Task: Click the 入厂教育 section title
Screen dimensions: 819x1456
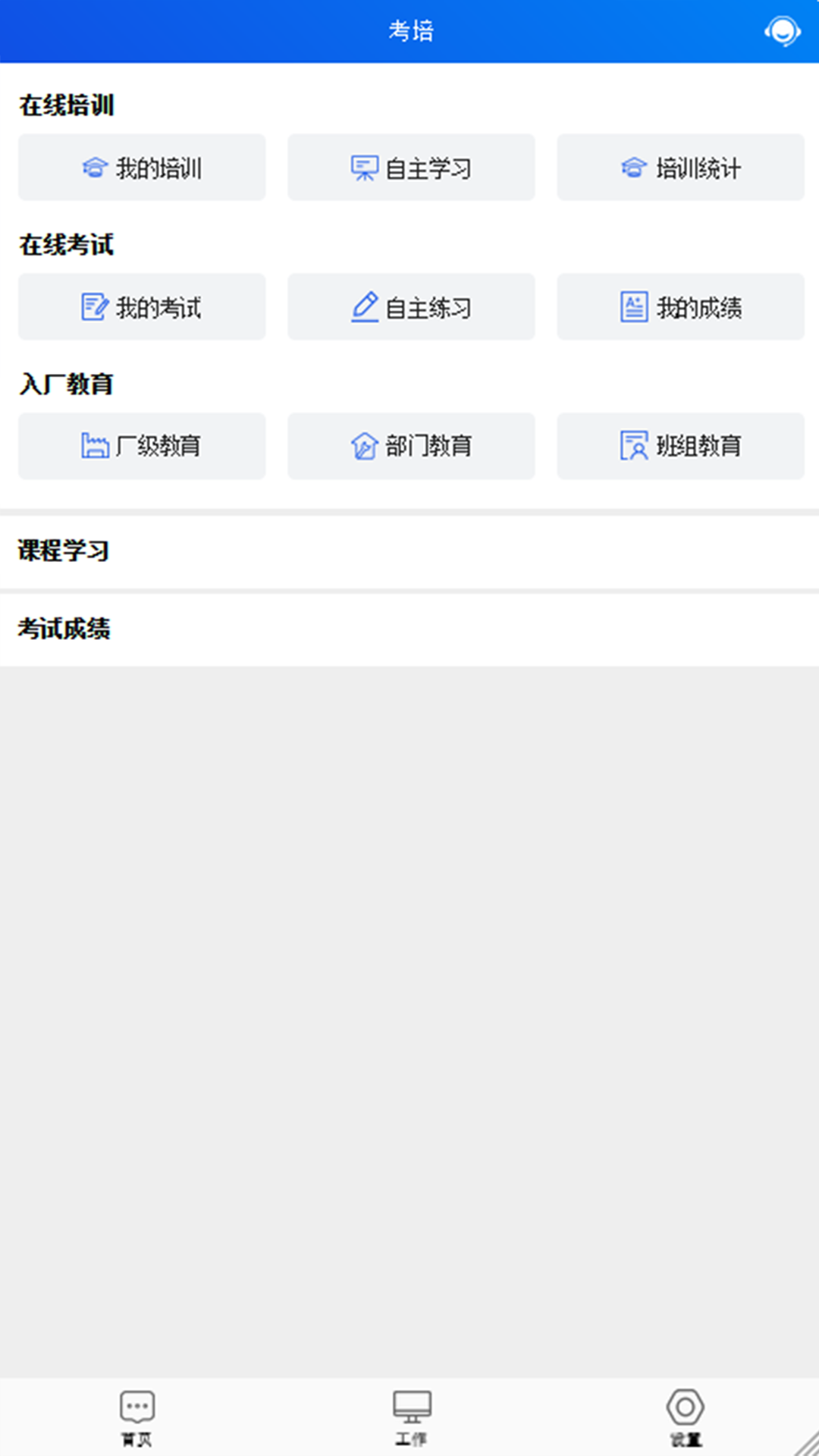Action: [67, 384]
